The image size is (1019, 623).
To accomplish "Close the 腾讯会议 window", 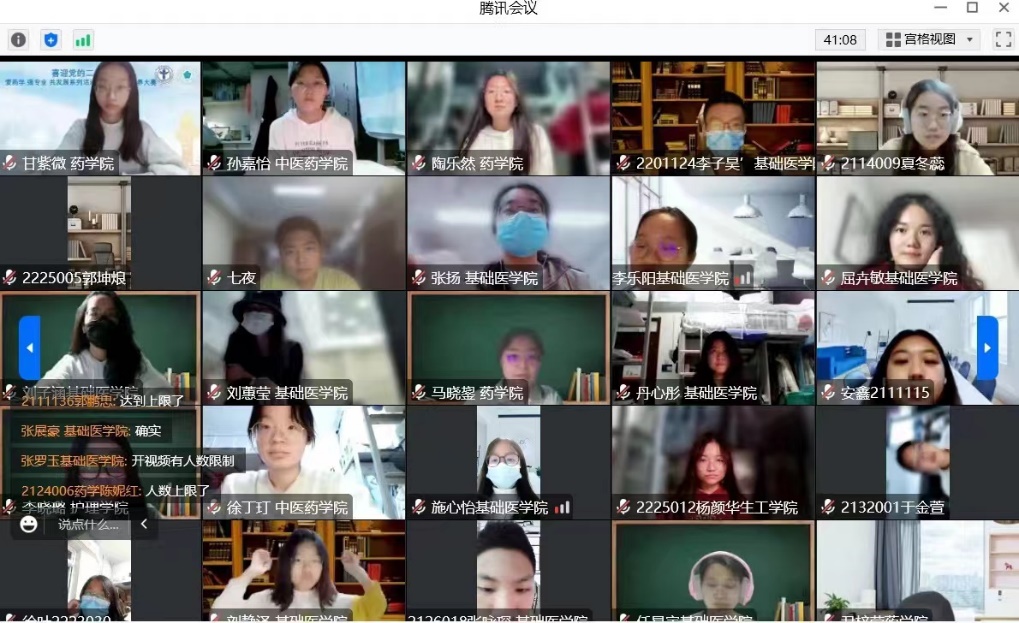I will tap(1004, 8).
